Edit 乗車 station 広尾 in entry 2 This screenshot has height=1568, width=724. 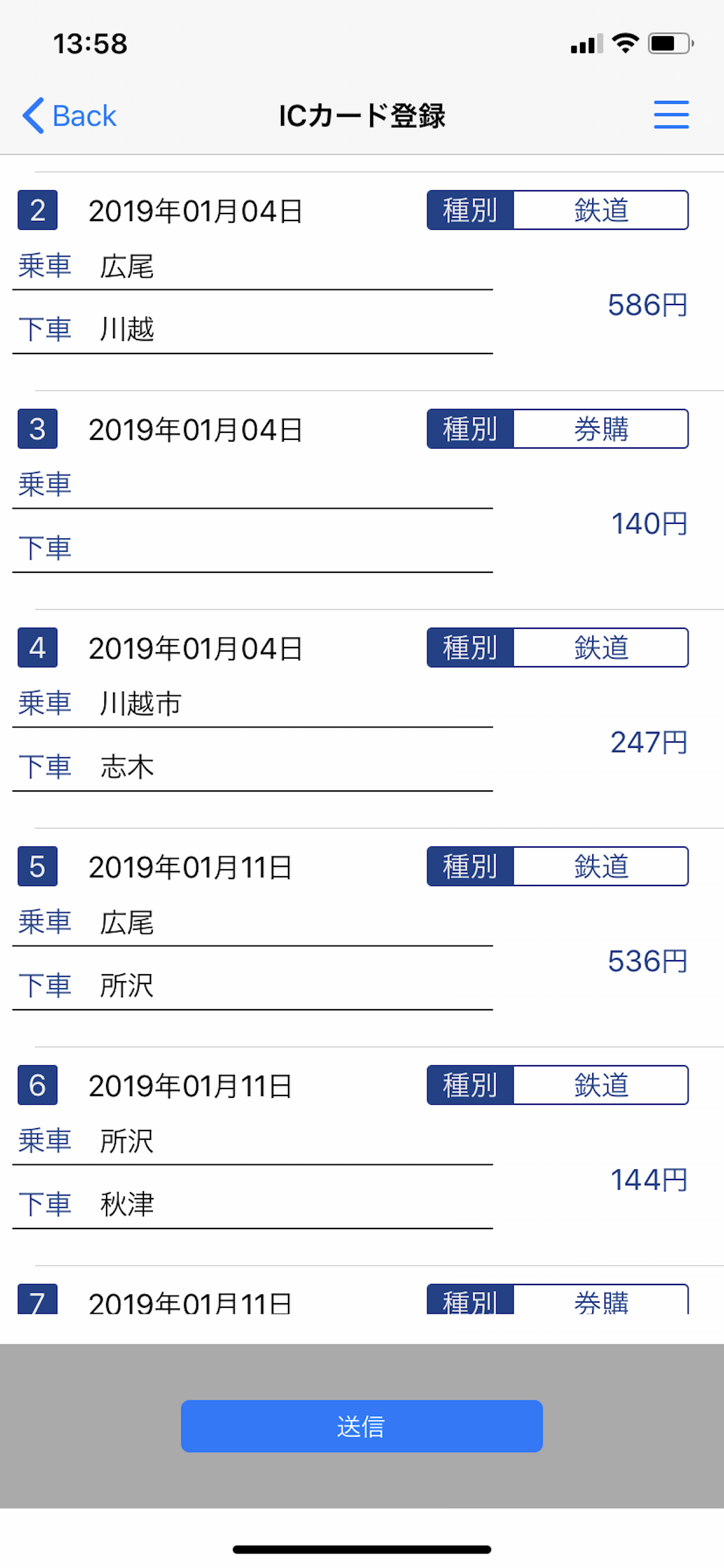(292, 267)
